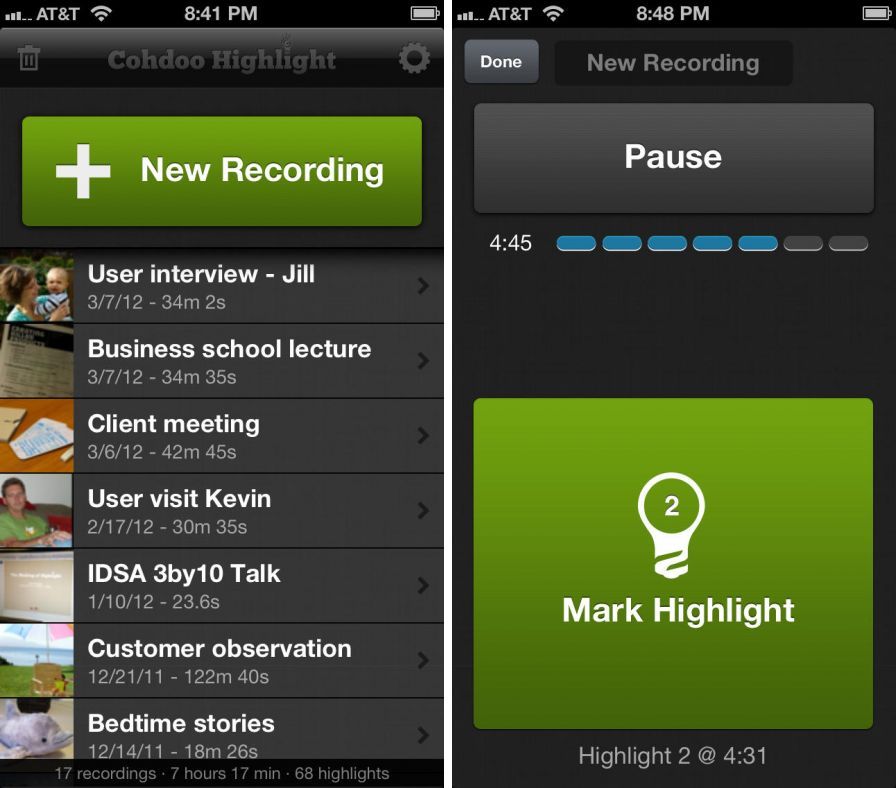Open settings via the gear icon
896x788 pixels.
click(x=414, y=58)
